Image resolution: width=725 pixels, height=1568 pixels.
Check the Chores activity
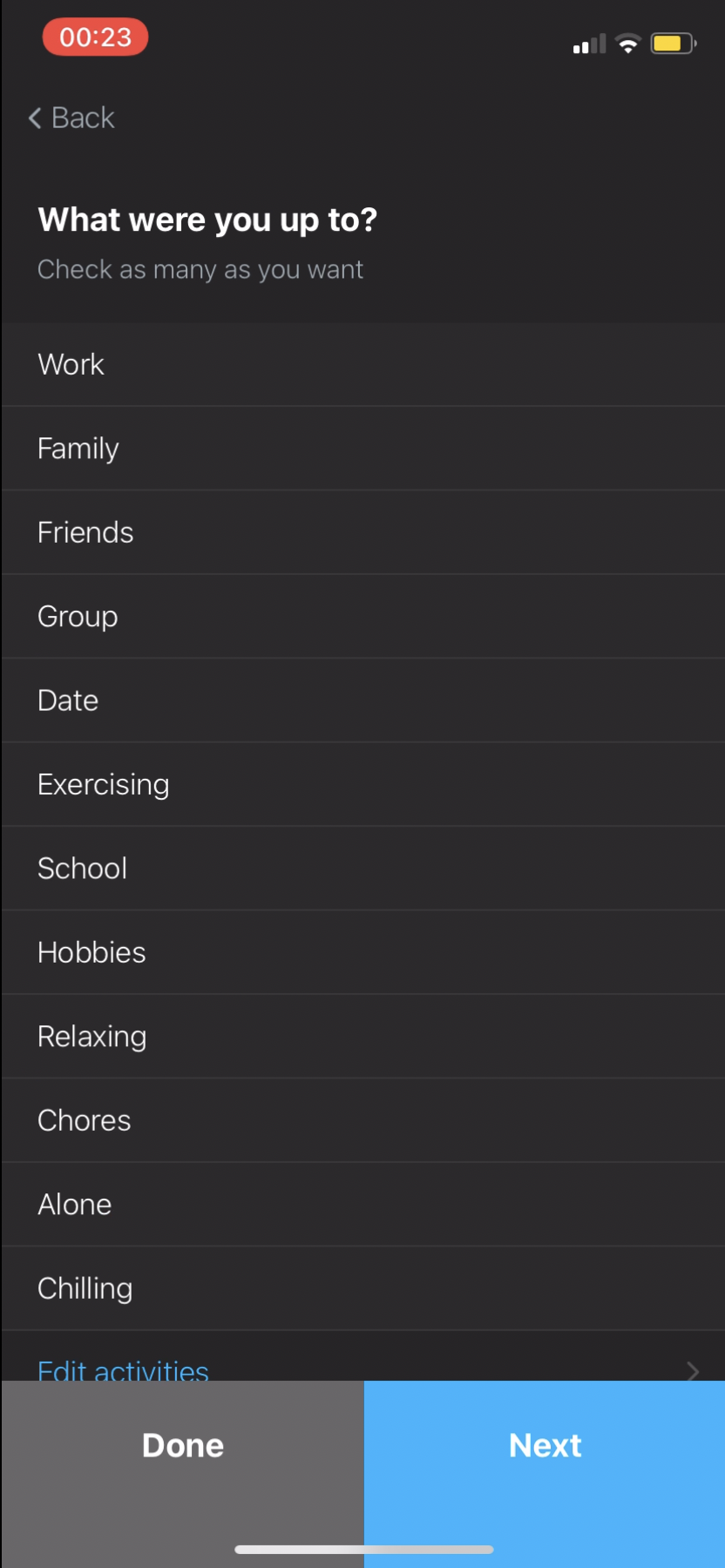tap(362, 1120)
